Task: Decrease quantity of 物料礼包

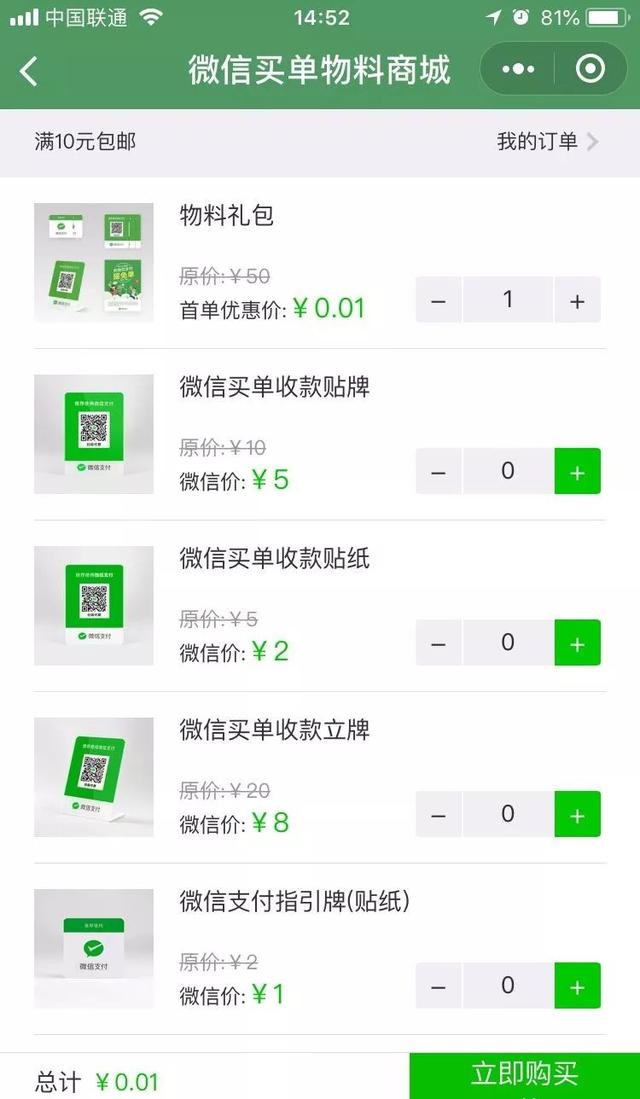Action: click(x=438, y=300)
